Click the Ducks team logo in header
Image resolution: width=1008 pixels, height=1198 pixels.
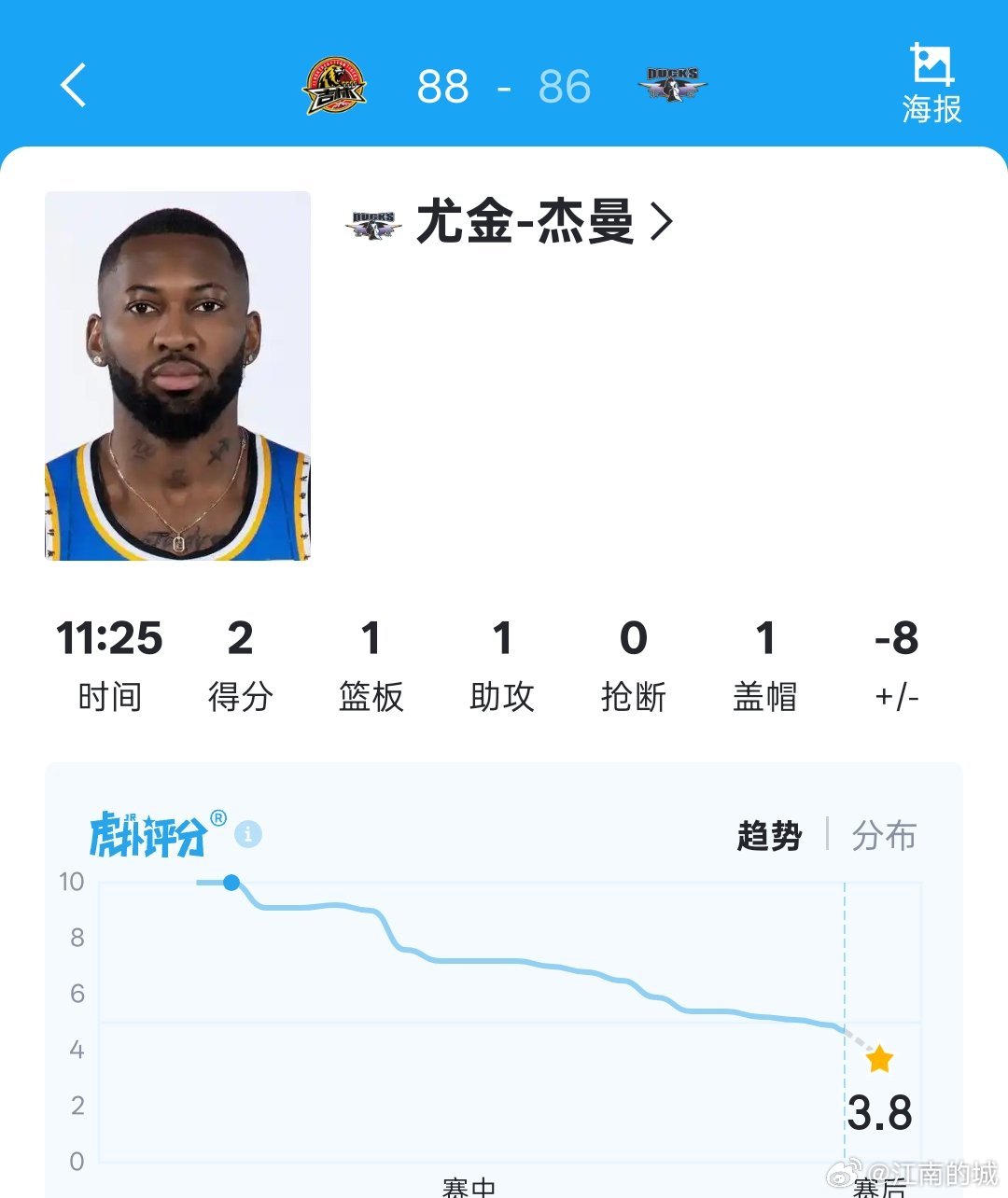674,84
